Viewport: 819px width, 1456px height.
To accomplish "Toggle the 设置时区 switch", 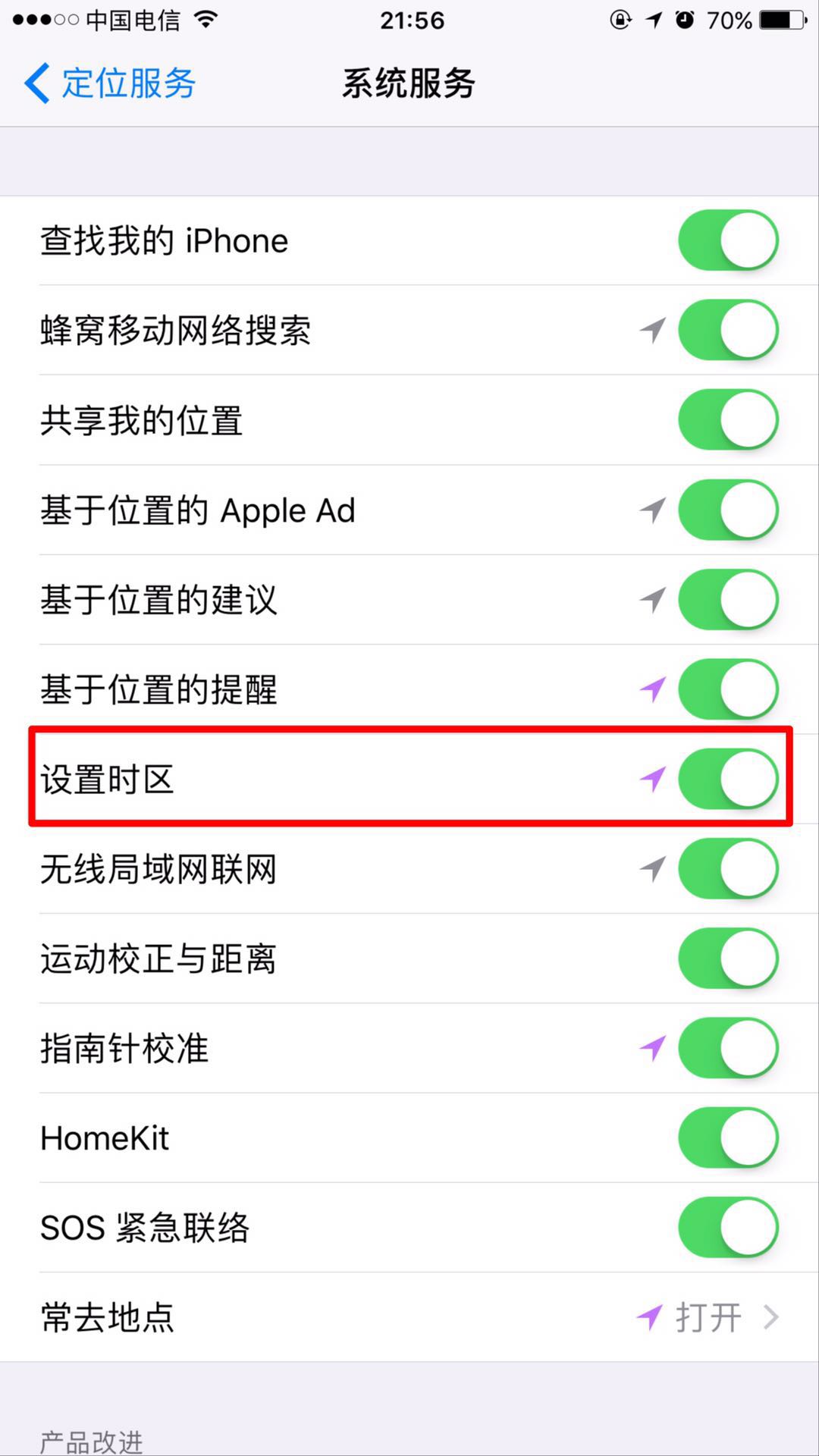I will [x=728, y=779].
